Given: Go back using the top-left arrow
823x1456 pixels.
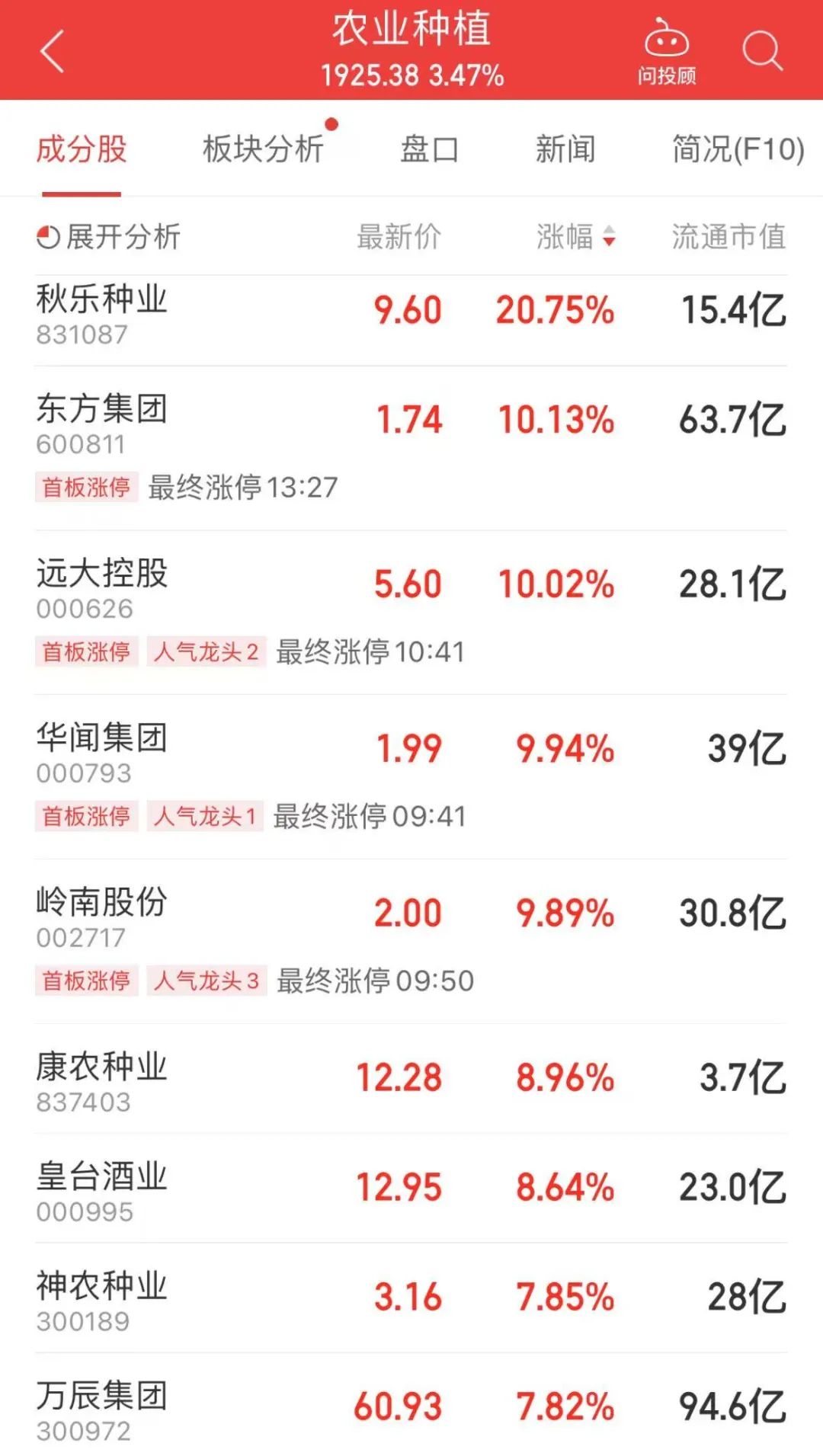Looking at the screenshot, I should pos(52,52).
